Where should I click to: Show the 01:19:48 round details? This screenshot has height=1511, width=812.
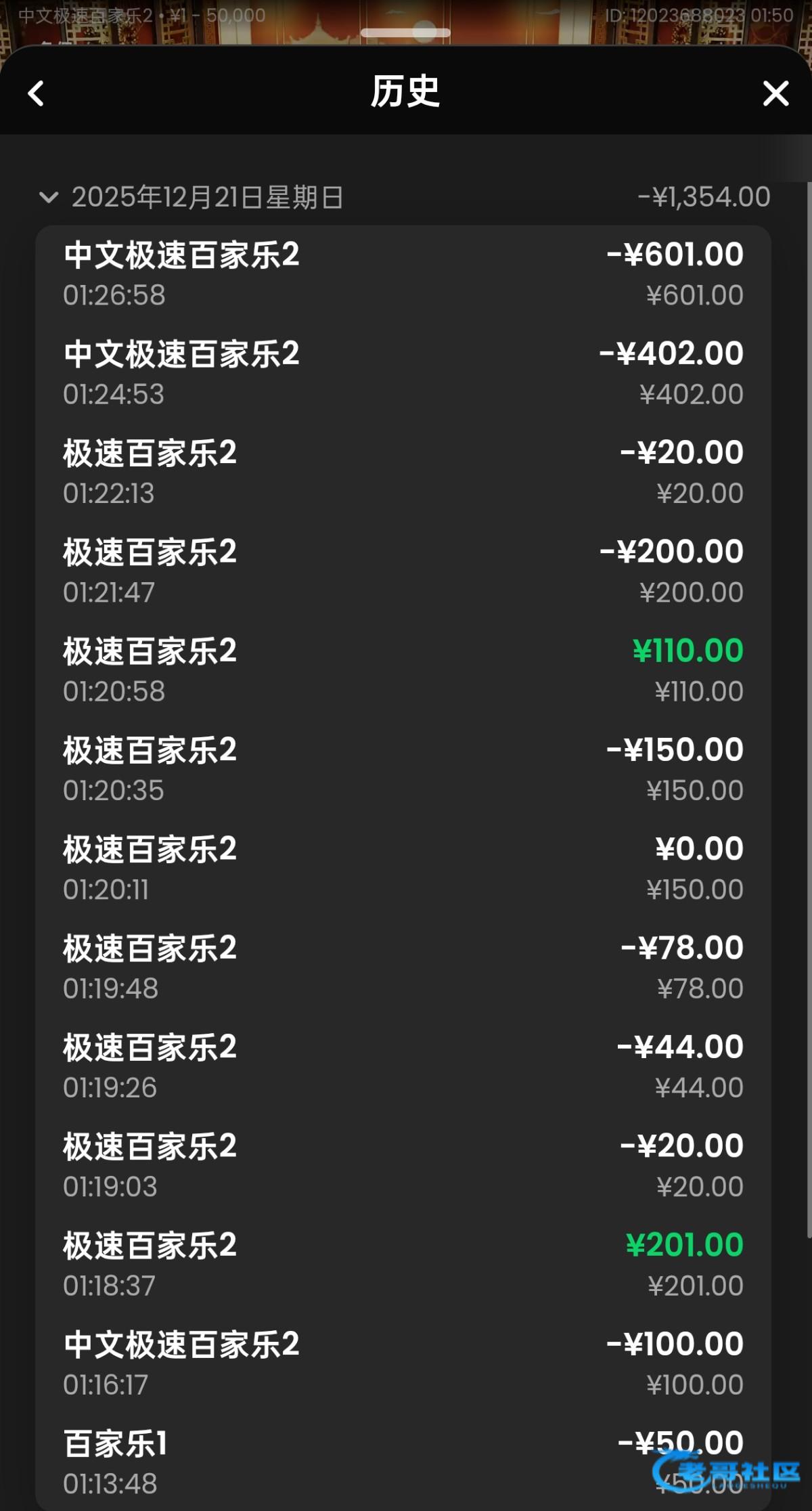(403, 967)
